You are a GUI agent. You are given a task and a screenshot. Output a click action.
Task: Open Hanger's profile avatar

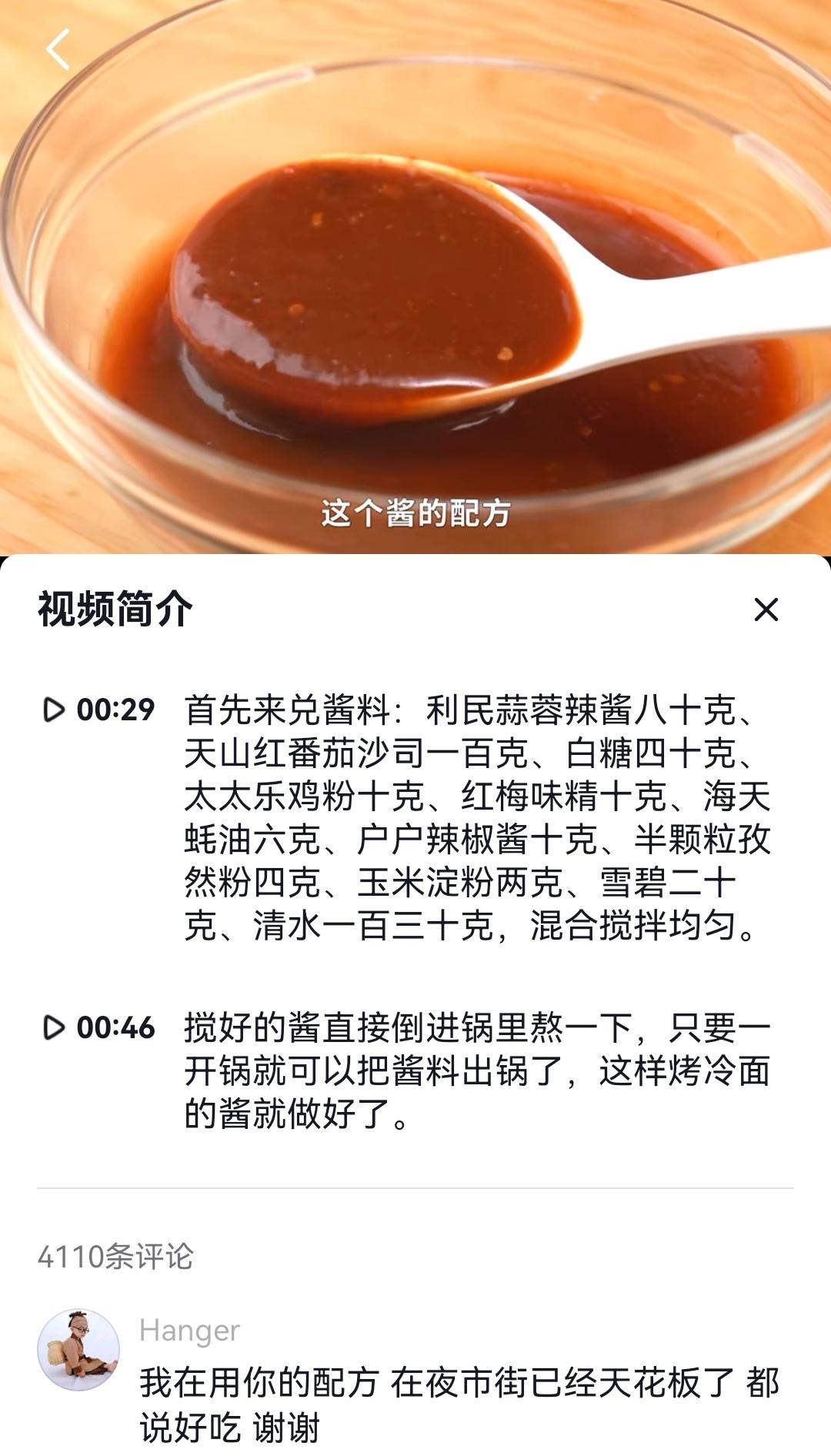[78, 1351]
